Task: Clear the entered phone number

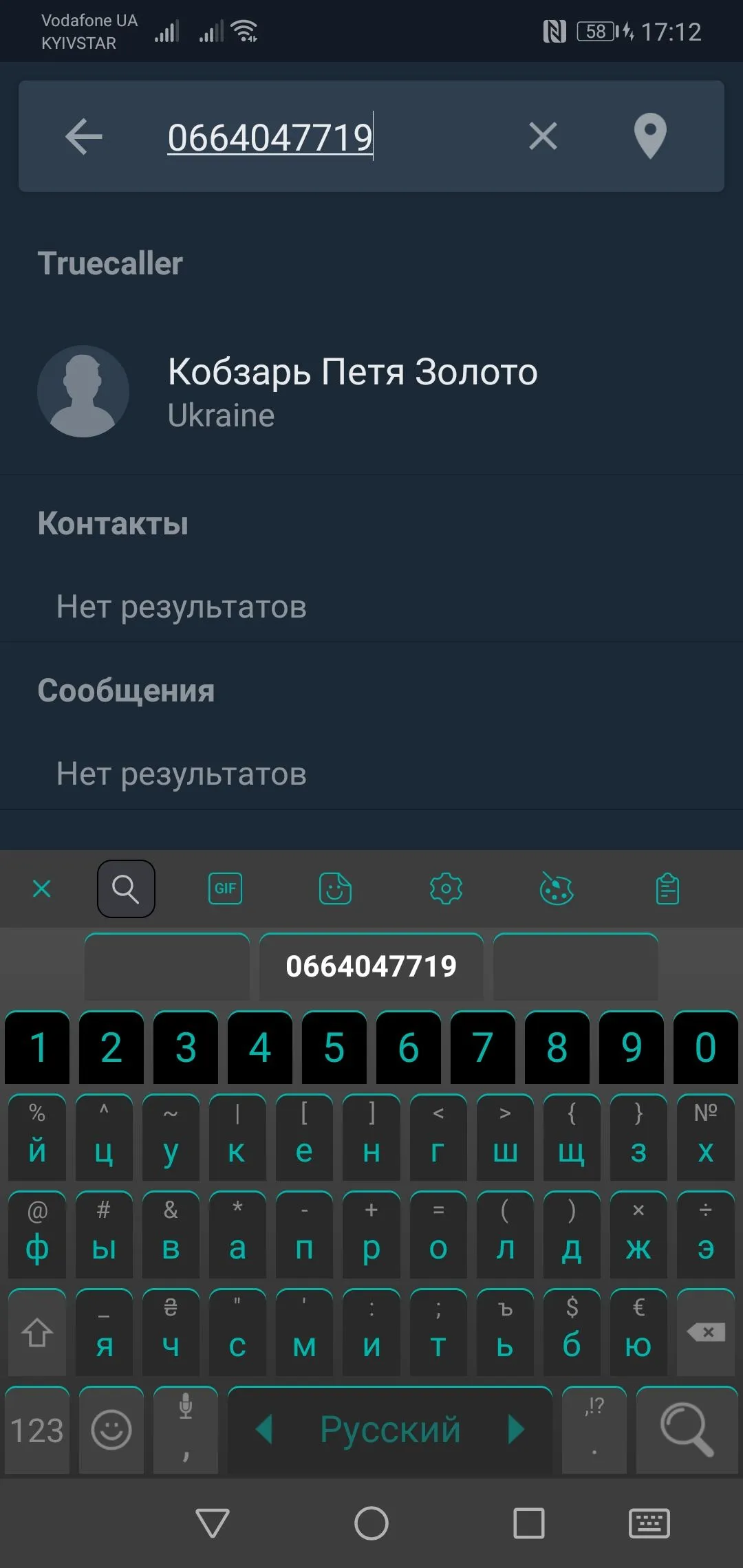Action: click(x=543, y=136)
